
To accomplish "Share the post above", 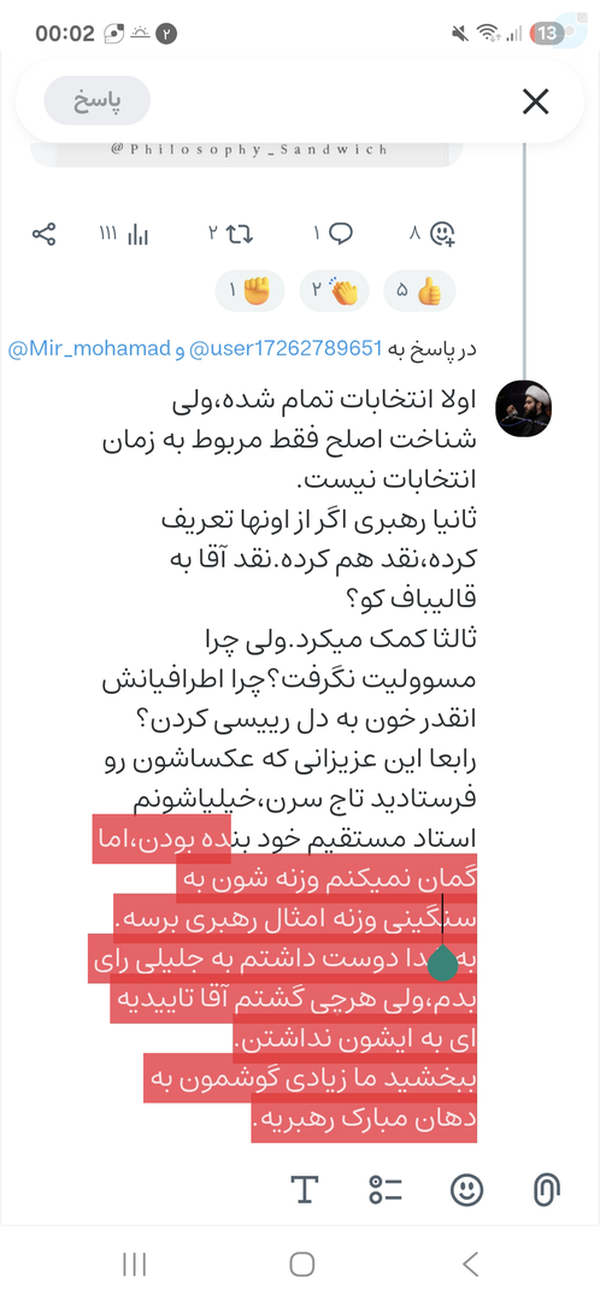I will pos(44,234).
